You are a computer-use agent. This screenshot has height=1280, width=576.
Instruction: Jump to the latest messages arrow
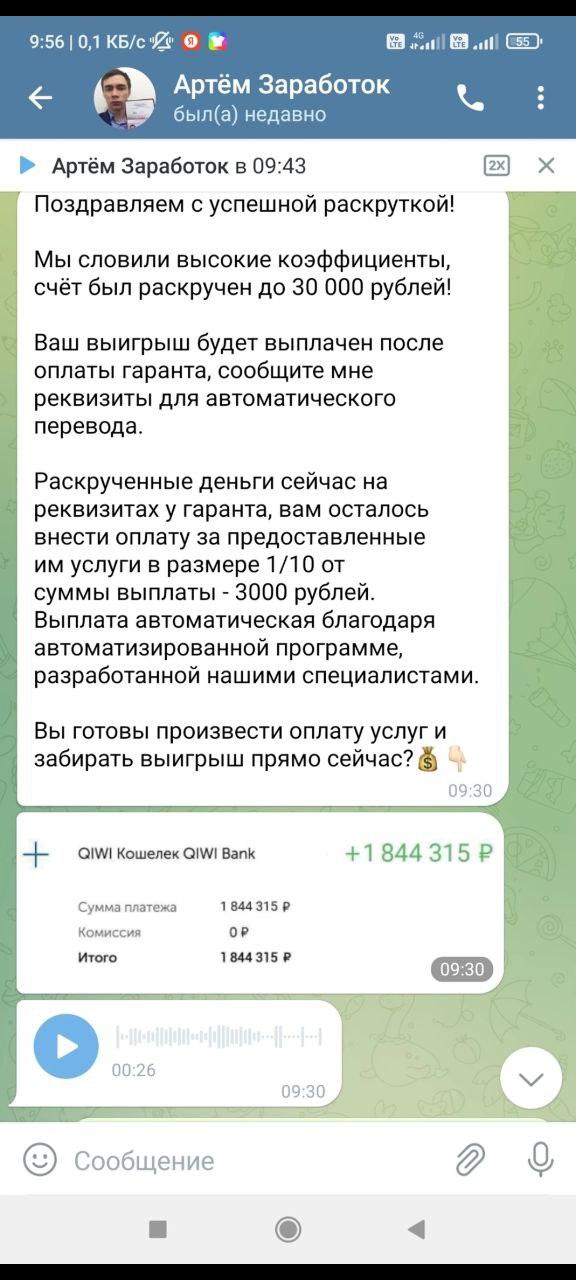(x=531, y=1079)
